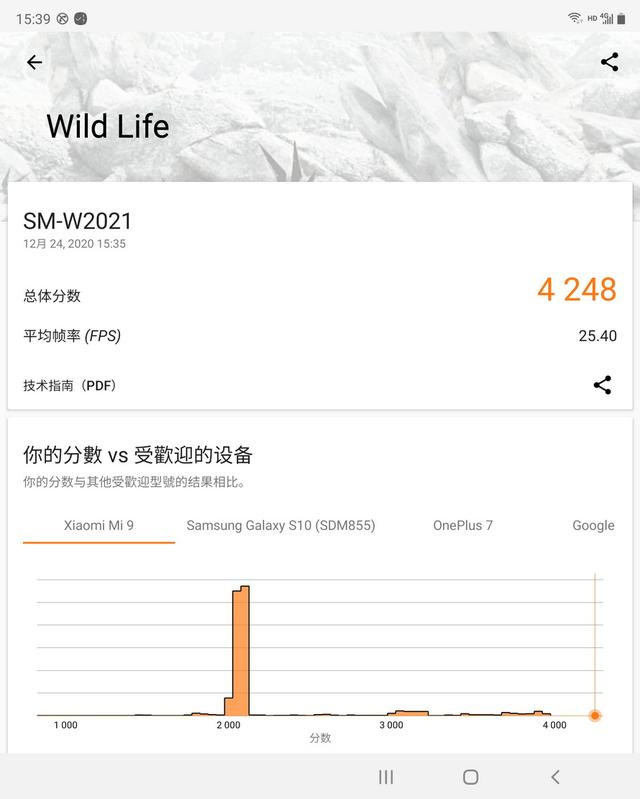640x799 pixels.
Task: Switch to the OnePlus 7 tab
Action: tap(462, 525)
